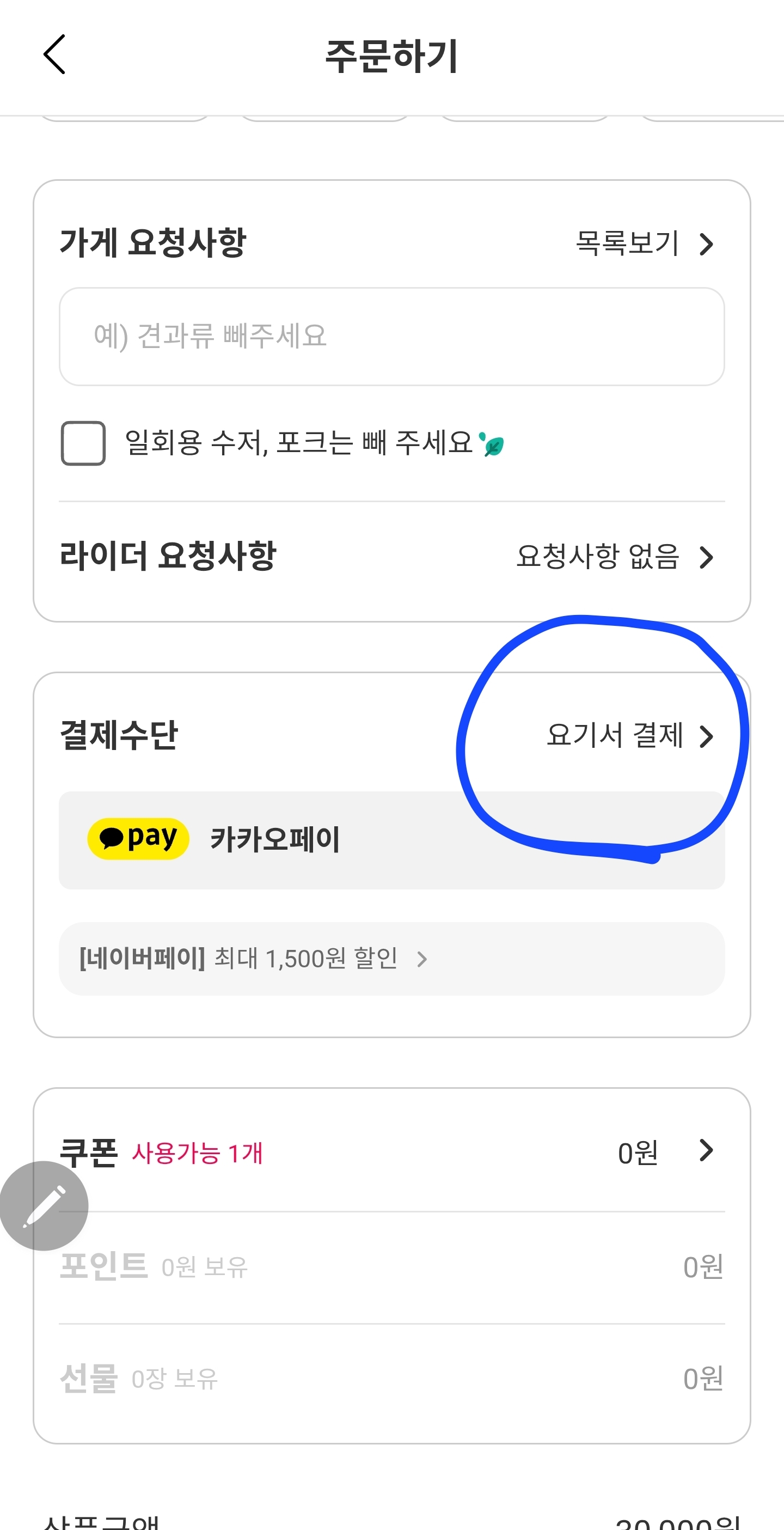The image size is (784, 1530).
Task: Tap the back arrow to leave 주문하기
Action: [x=54, y=54]
